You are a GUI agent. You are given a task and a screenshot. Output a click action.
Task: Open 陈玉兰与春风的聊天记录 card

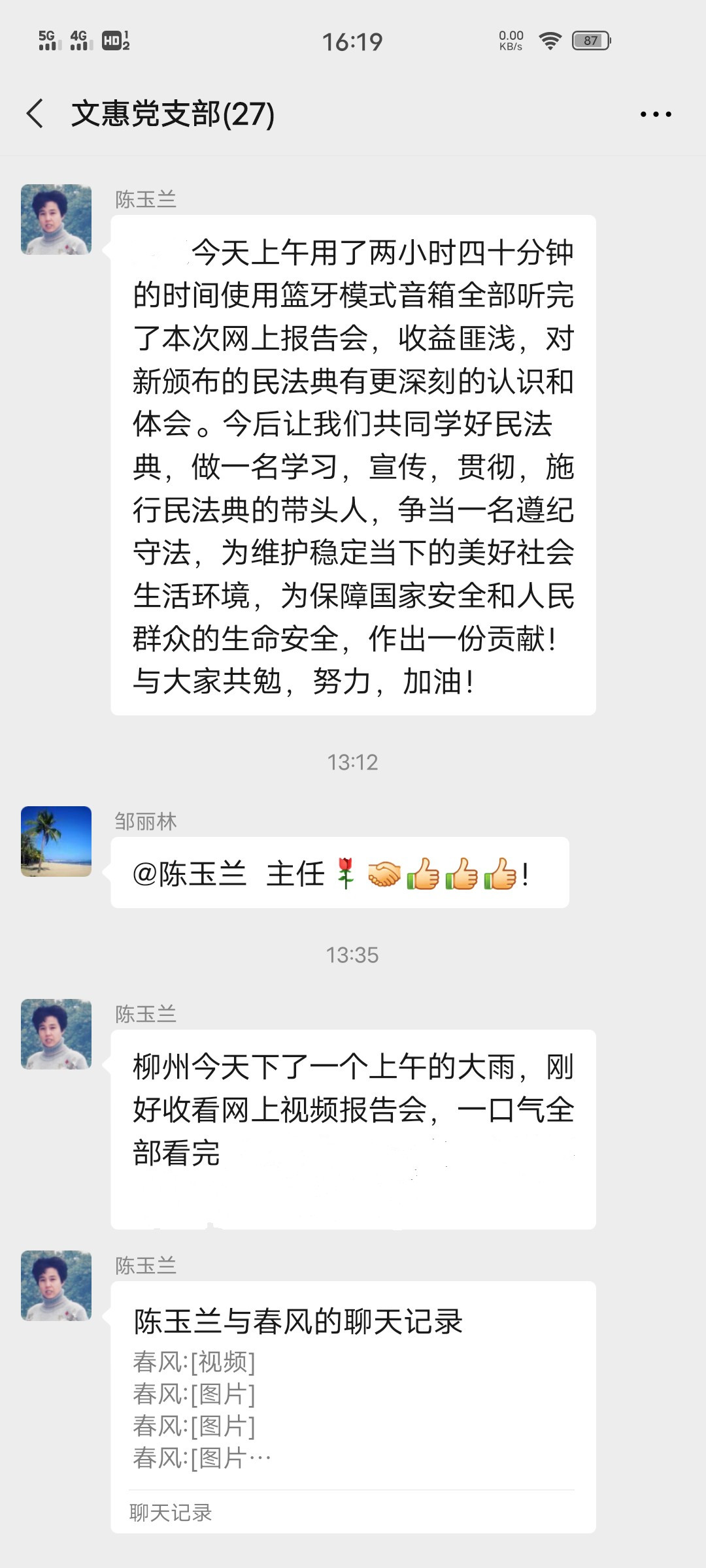tap(353, 1406)
